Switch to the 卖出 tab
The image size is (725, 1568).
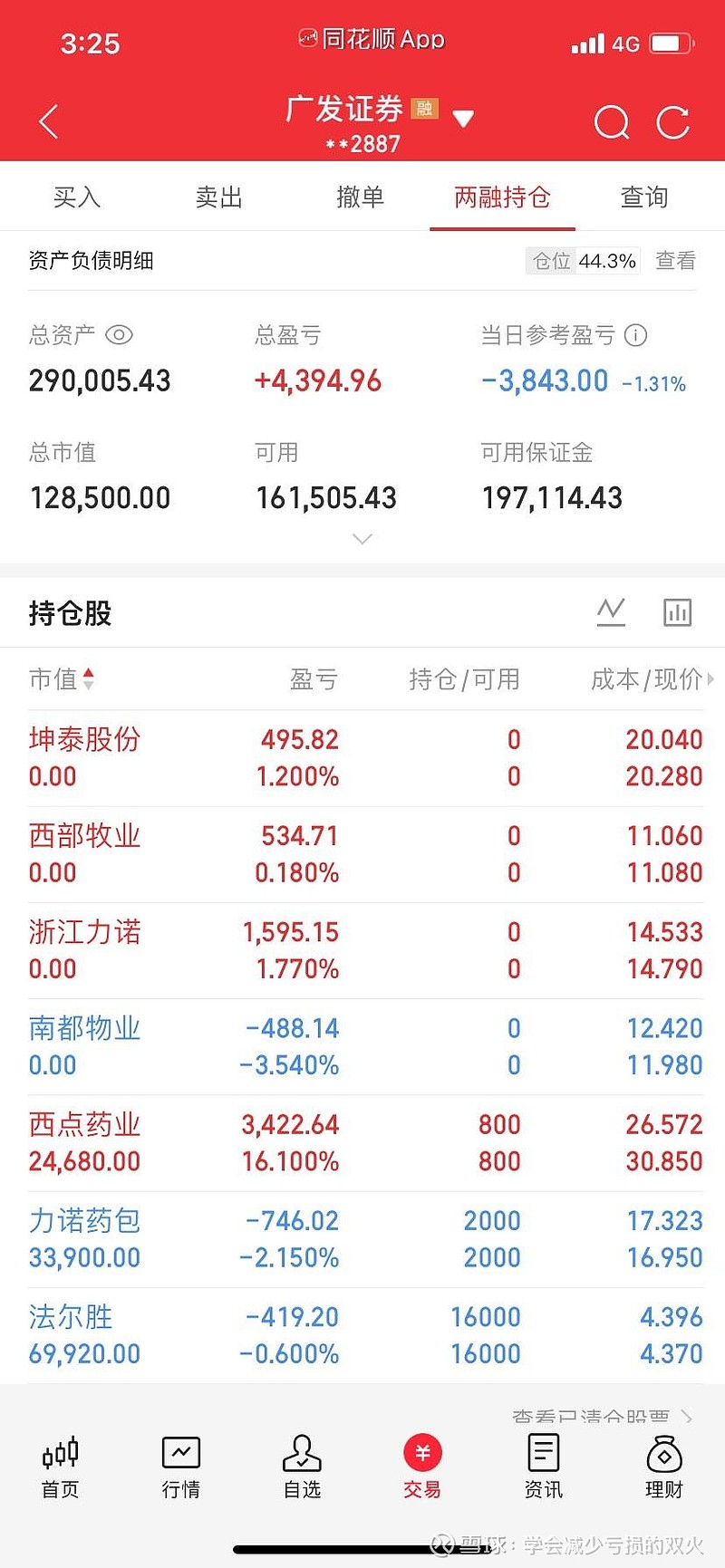(x=218, y=197)
